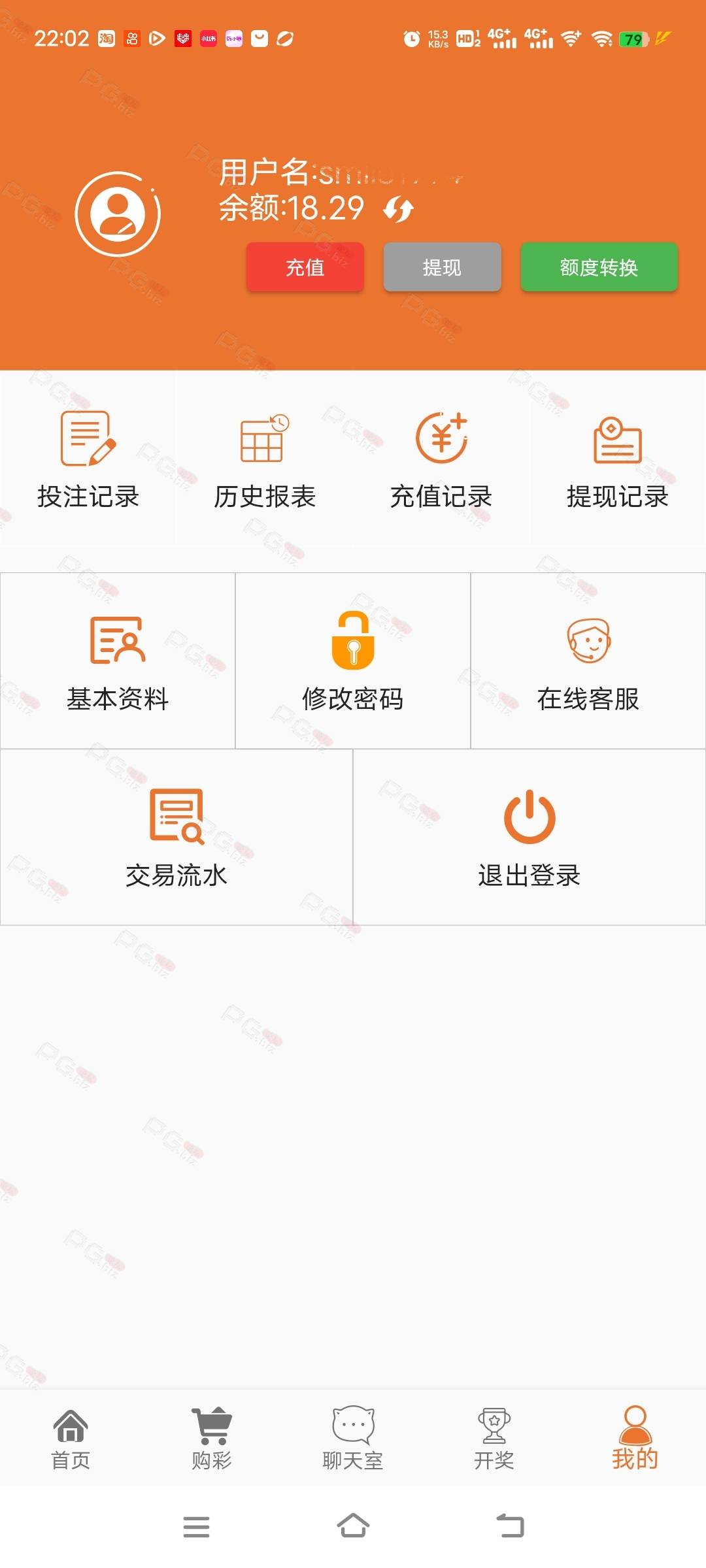Select 修改密码
Image resolution: width=706 pixels, height=1568 pixels.
(x=353, y=661)
